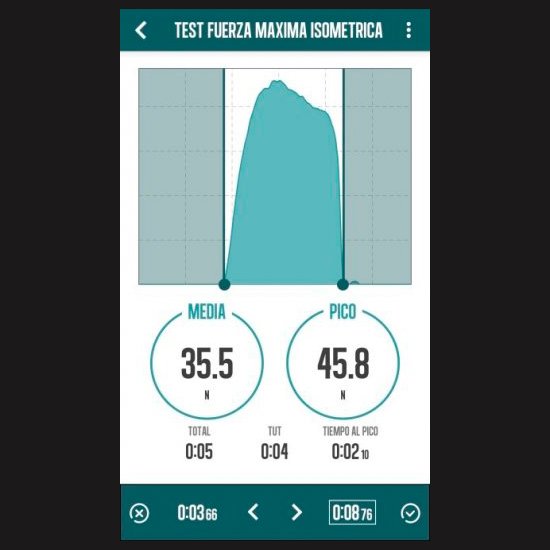Tap the left selection handle on graph
The width and height of the screenshot is (550, 550).
[x=224, y=284]
